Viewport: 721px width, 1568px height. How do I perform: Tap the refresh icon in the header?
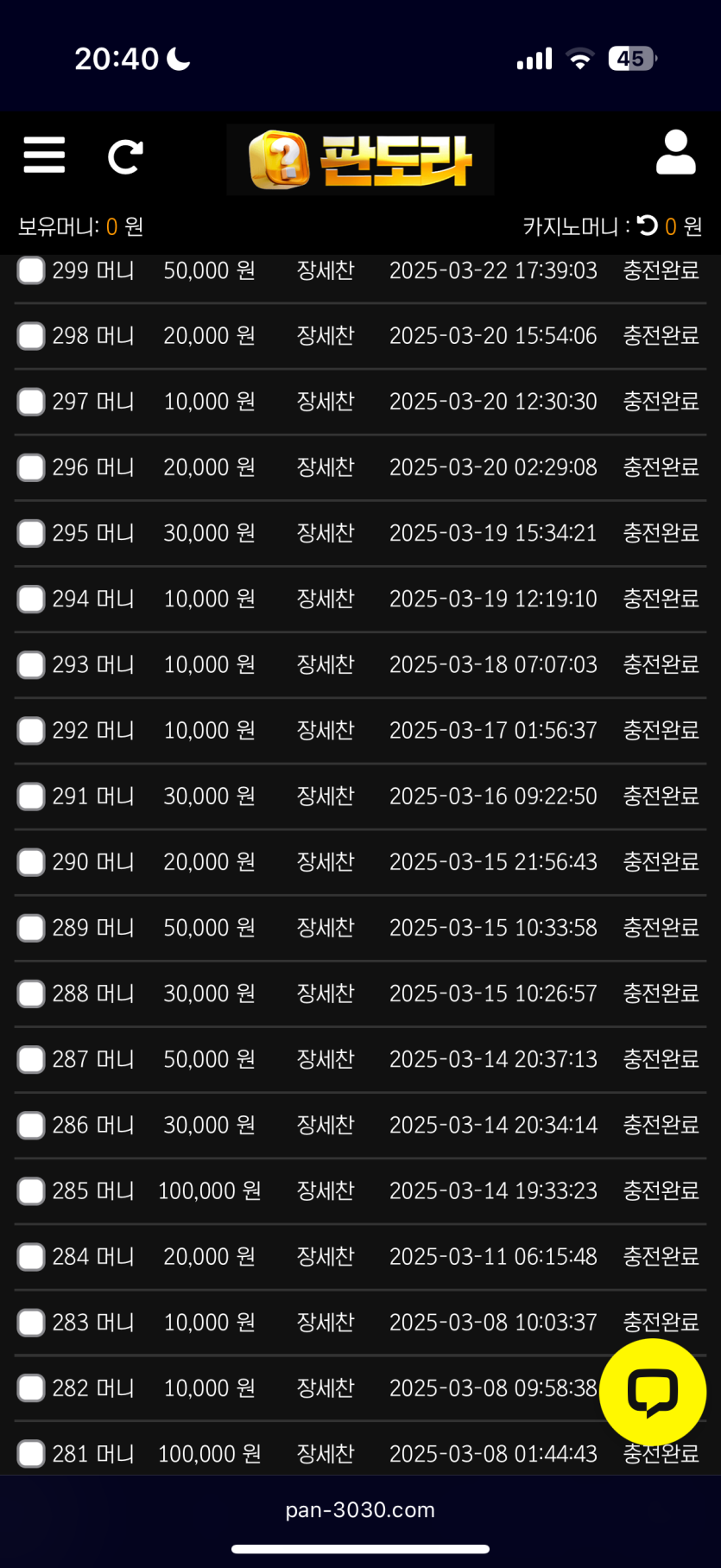click(124, 156)
